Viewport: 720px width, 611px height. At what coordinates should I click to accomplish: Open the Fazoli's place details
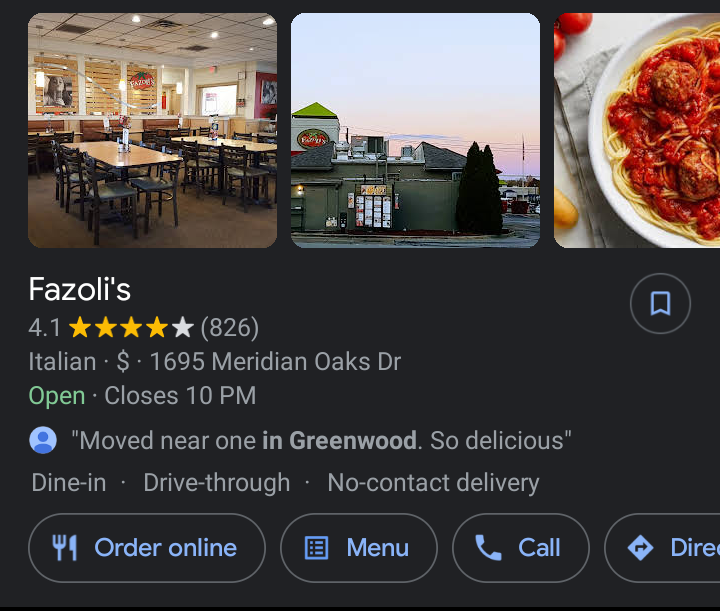pos(80,290)
